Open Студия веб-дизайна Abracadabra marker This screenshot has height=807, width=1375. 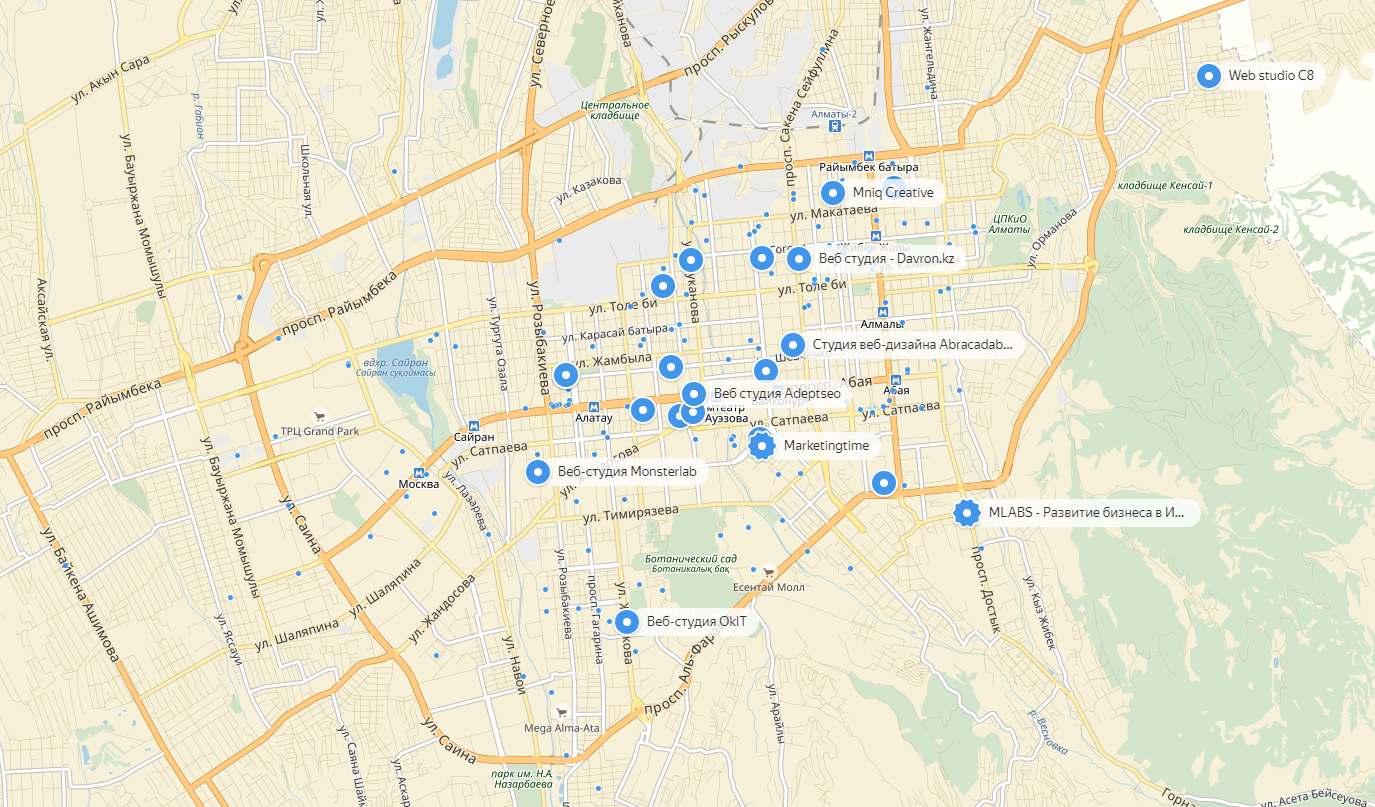[x=792, y=345]
